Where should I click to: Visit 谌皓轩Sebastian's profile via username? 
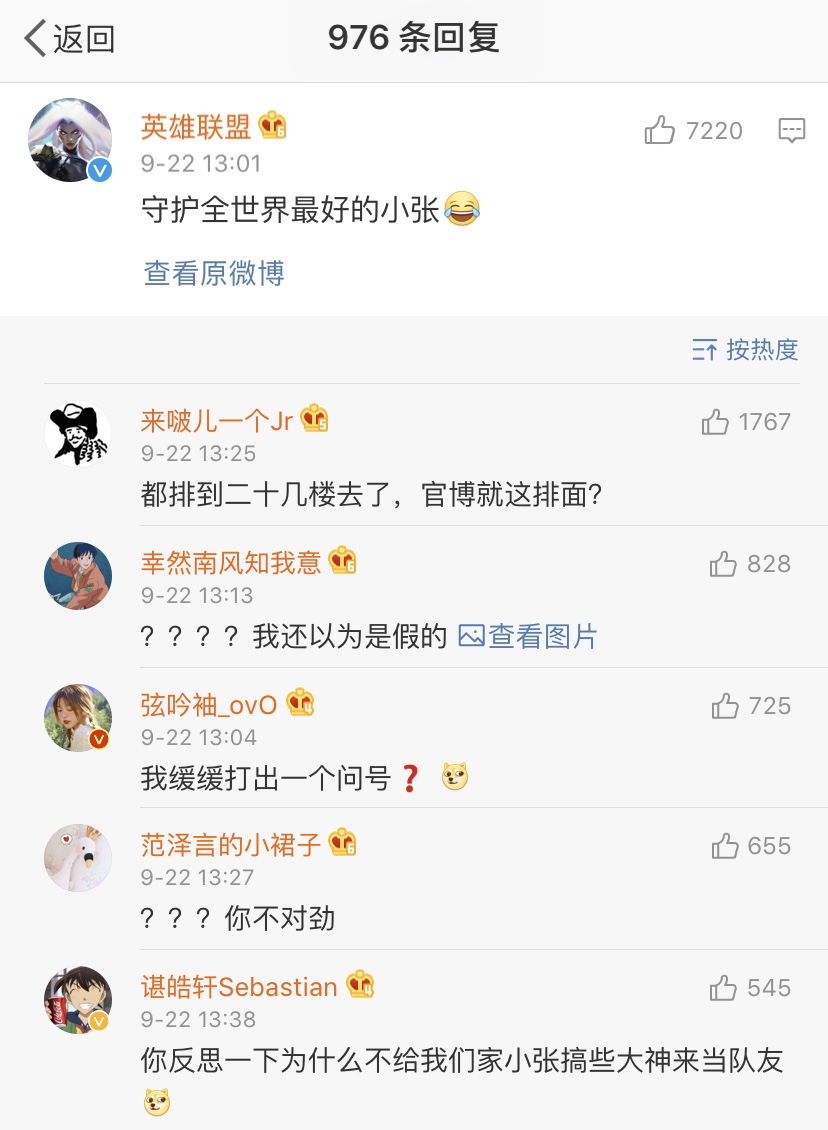pos(239,987)
